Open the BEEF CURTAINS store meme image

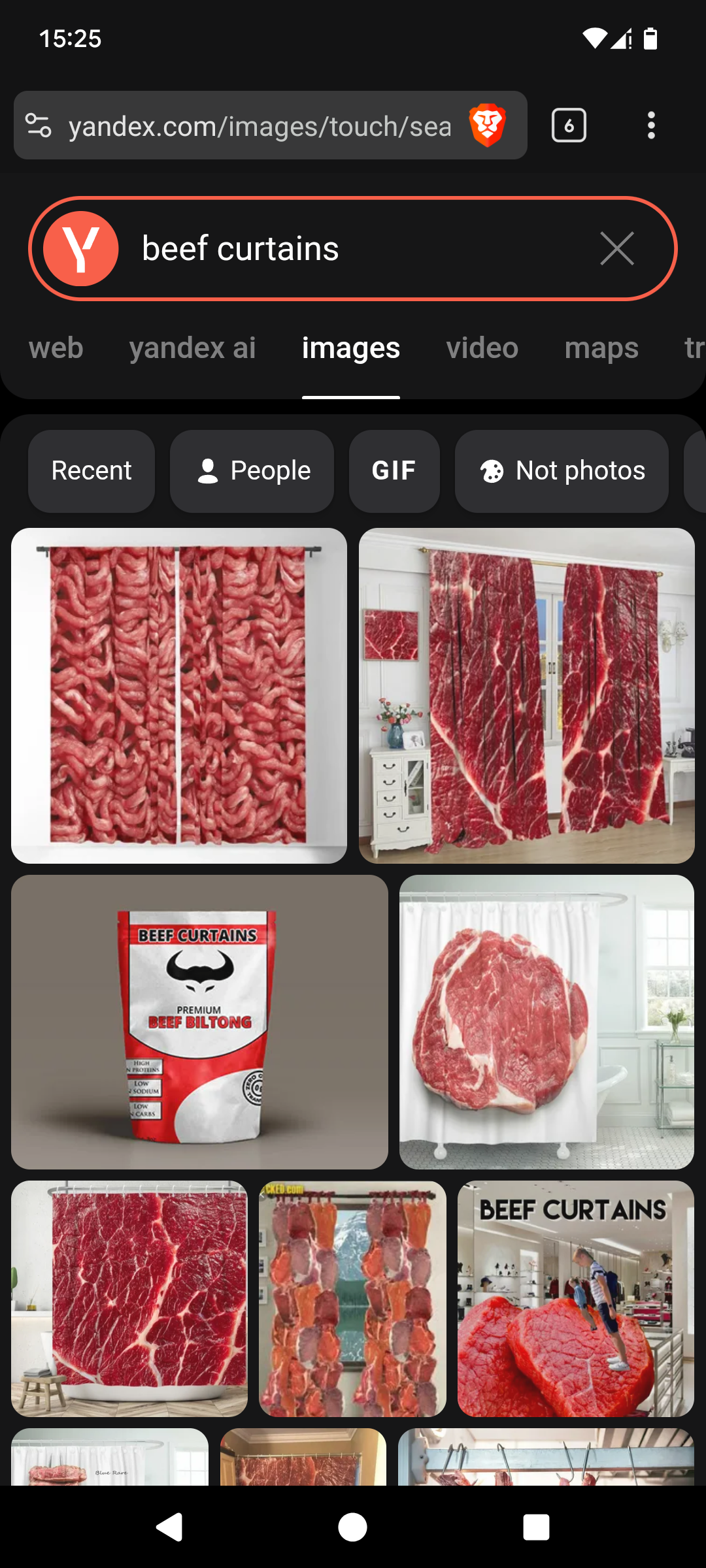point(575,1298)
